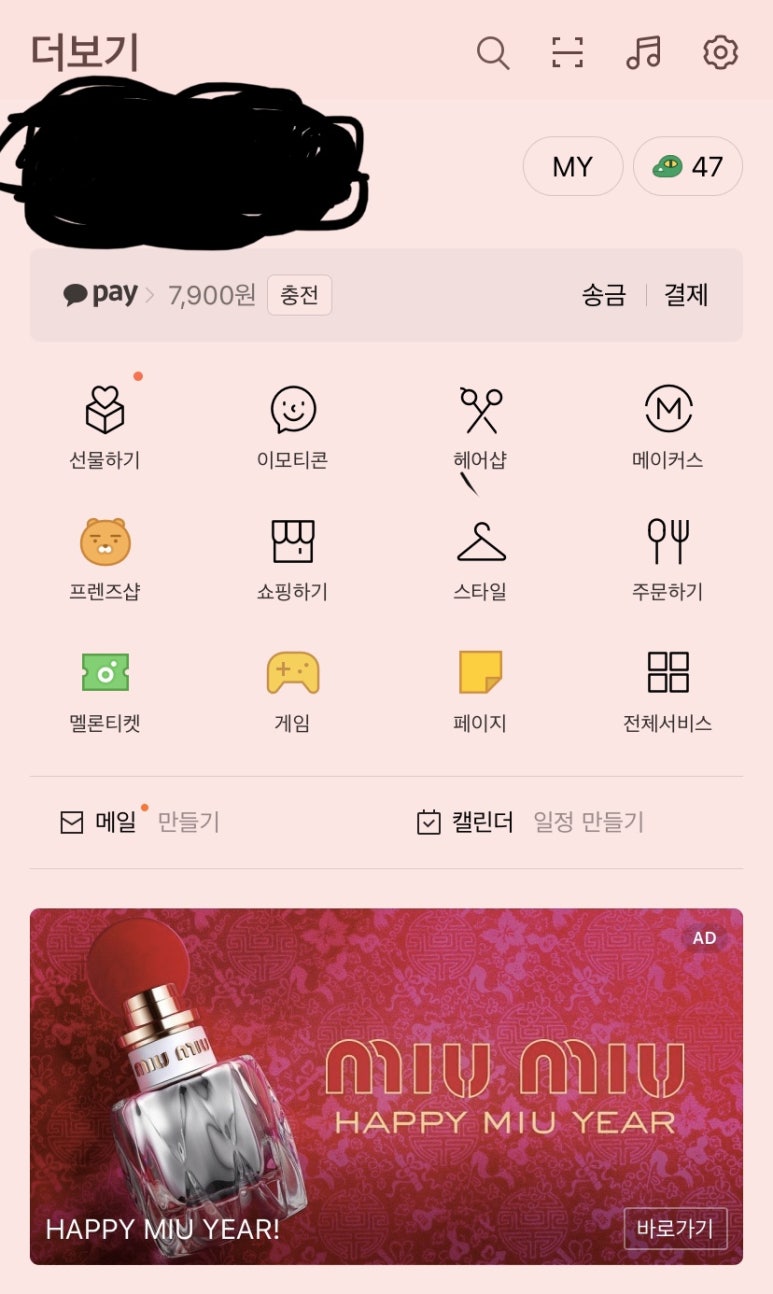Open 헤어샵 service

480,428
